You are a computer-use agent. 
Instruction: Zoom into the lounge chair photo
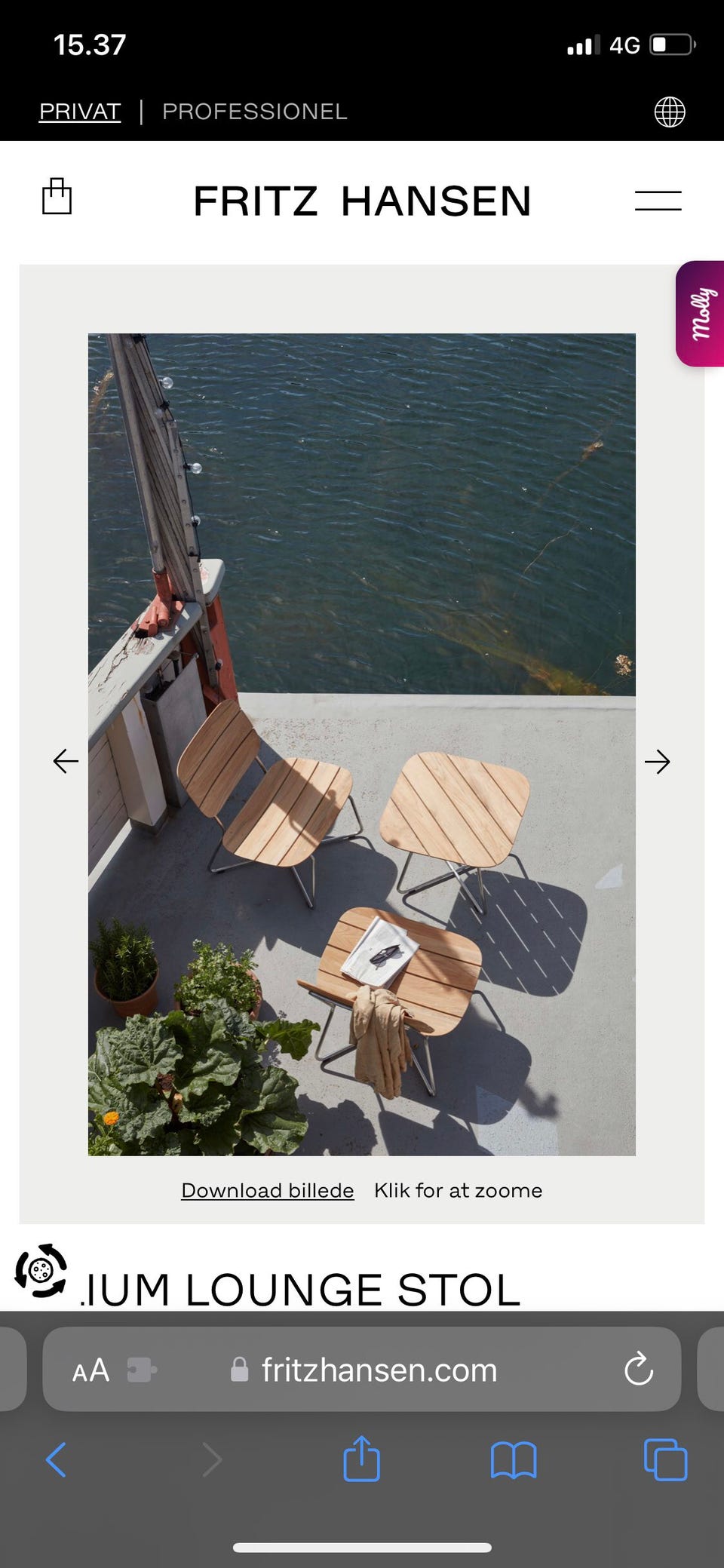(362, 744)
